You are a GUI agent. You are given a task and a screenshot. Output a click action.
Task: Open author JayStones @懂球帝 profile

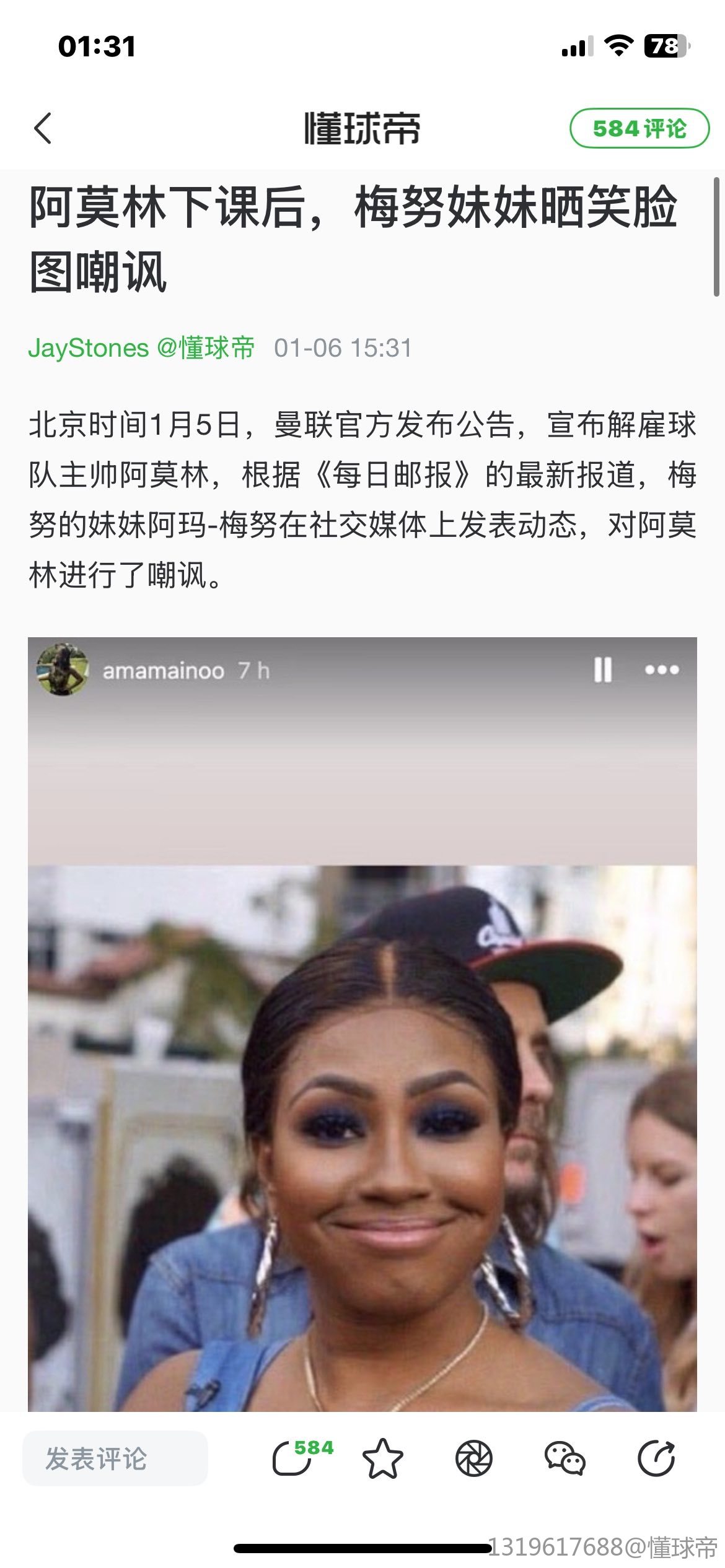pos(141,348)
